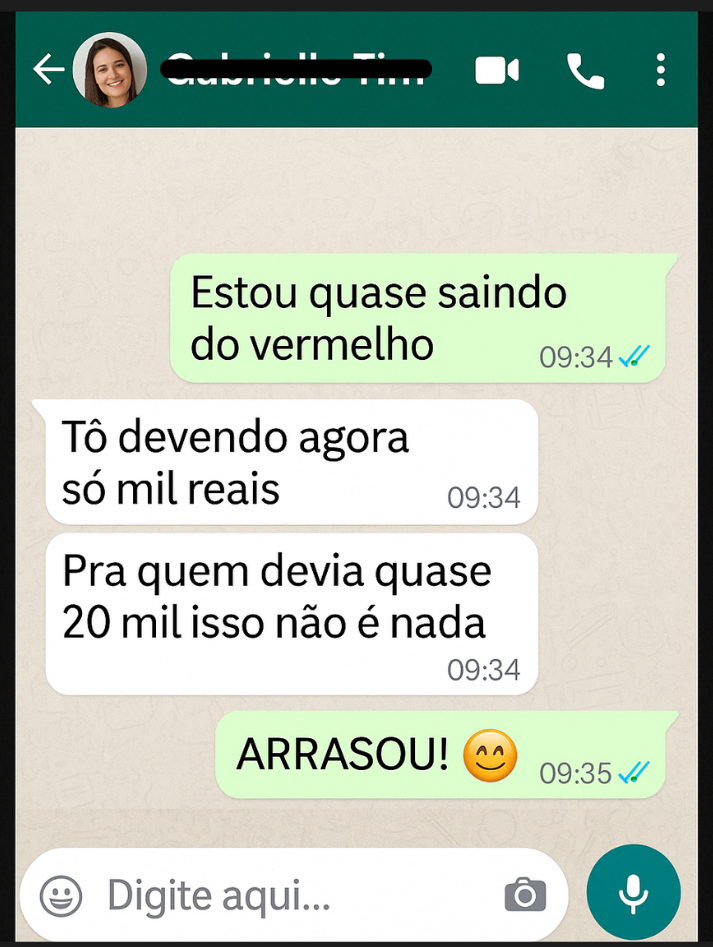Start a video call
The image size is (713, 947).
[497, 70]
